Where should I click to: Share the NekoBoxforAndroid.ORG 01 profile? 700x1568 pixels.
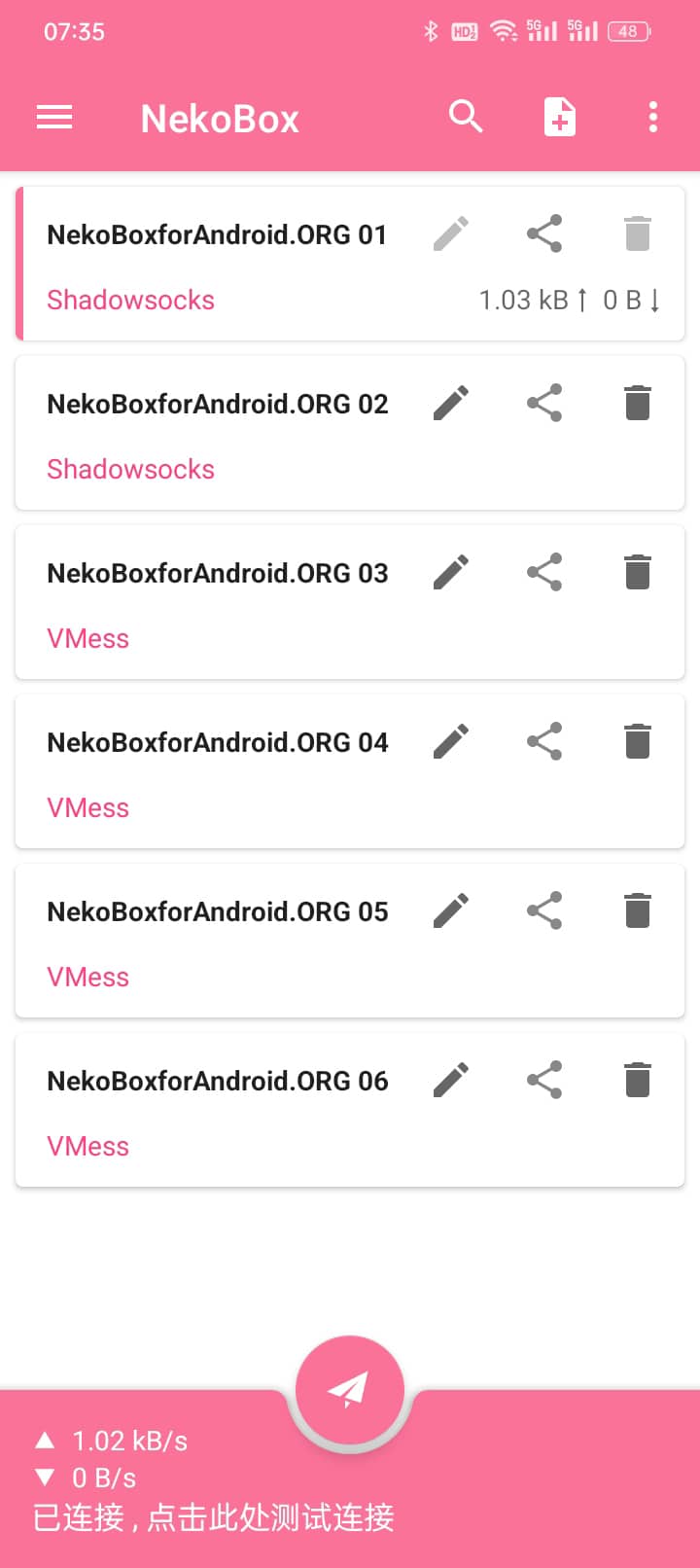544,233
